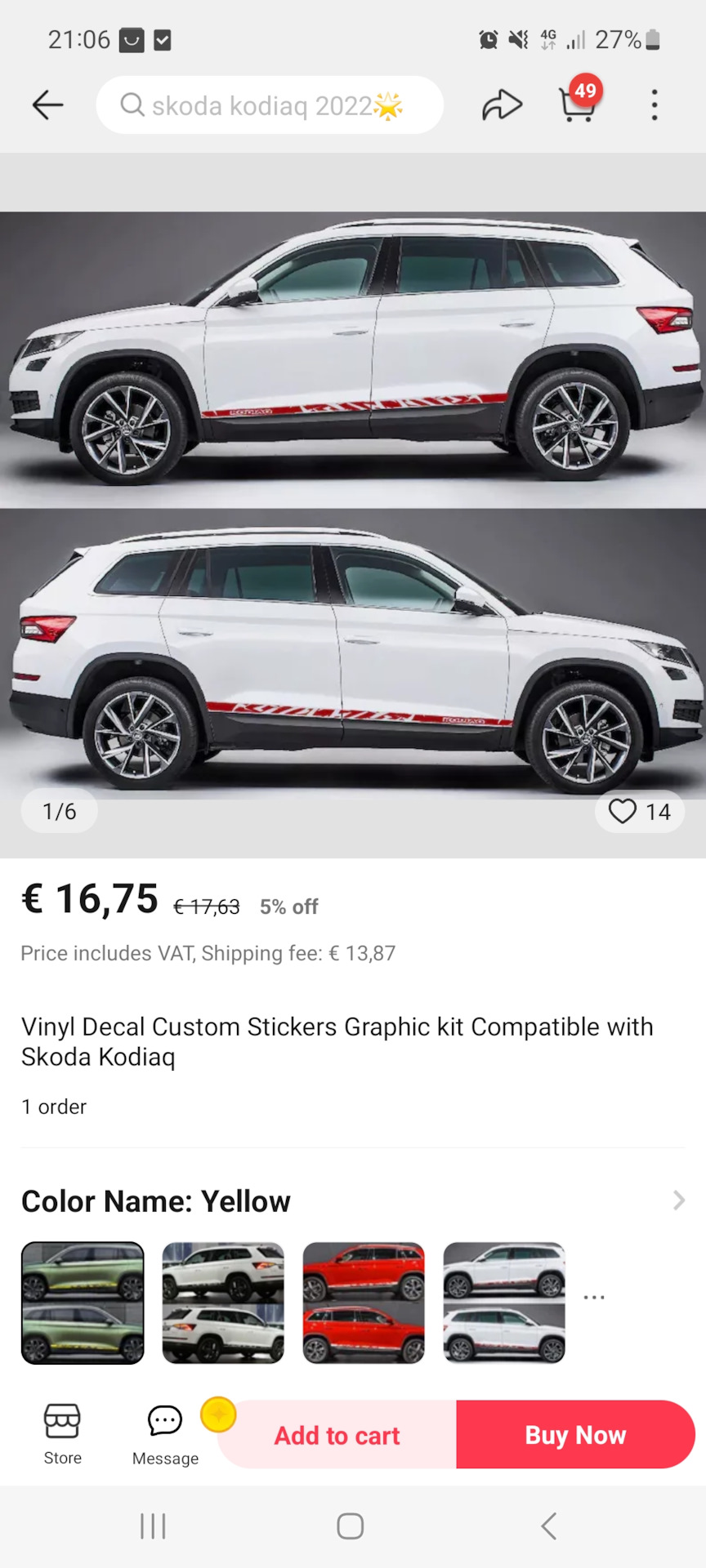The image size is (706, 1568).
Task: Select the green car color option
Action: click(x=83, y=1303)
